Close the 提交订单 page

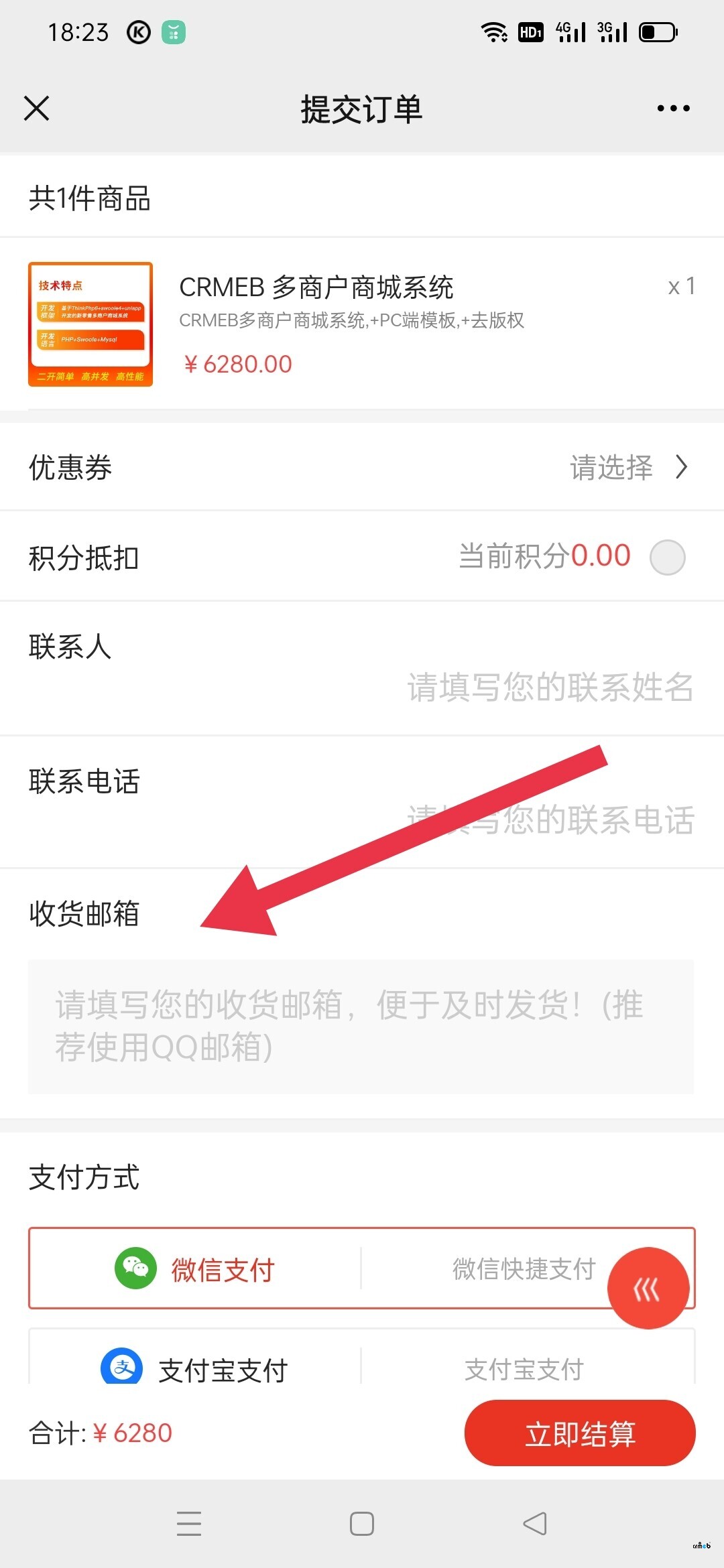click(x=36, y=108)
